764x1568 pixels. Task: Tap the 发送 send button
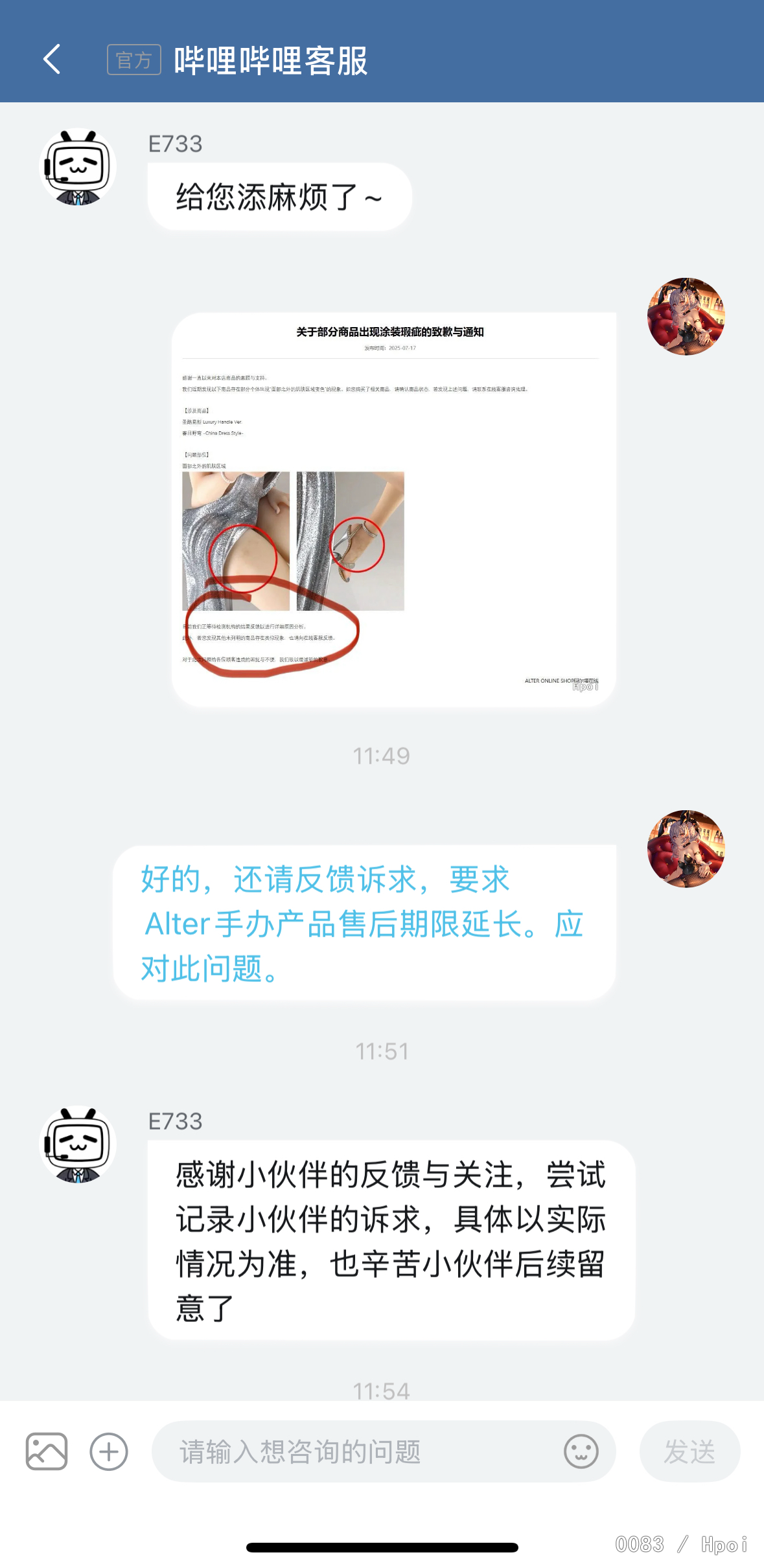pyautogui.click(x=689, y=1451)
